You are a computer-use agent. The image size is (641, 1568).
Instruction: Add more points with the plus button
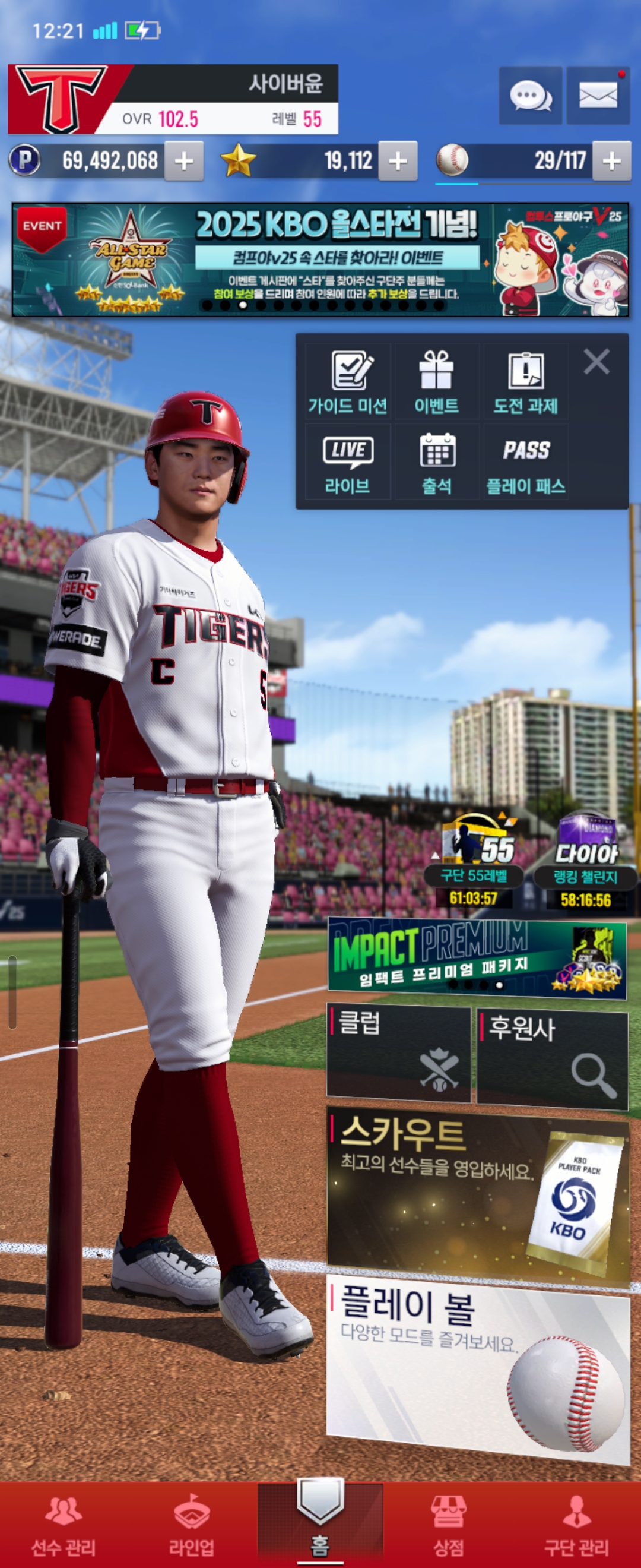(183, 162)
